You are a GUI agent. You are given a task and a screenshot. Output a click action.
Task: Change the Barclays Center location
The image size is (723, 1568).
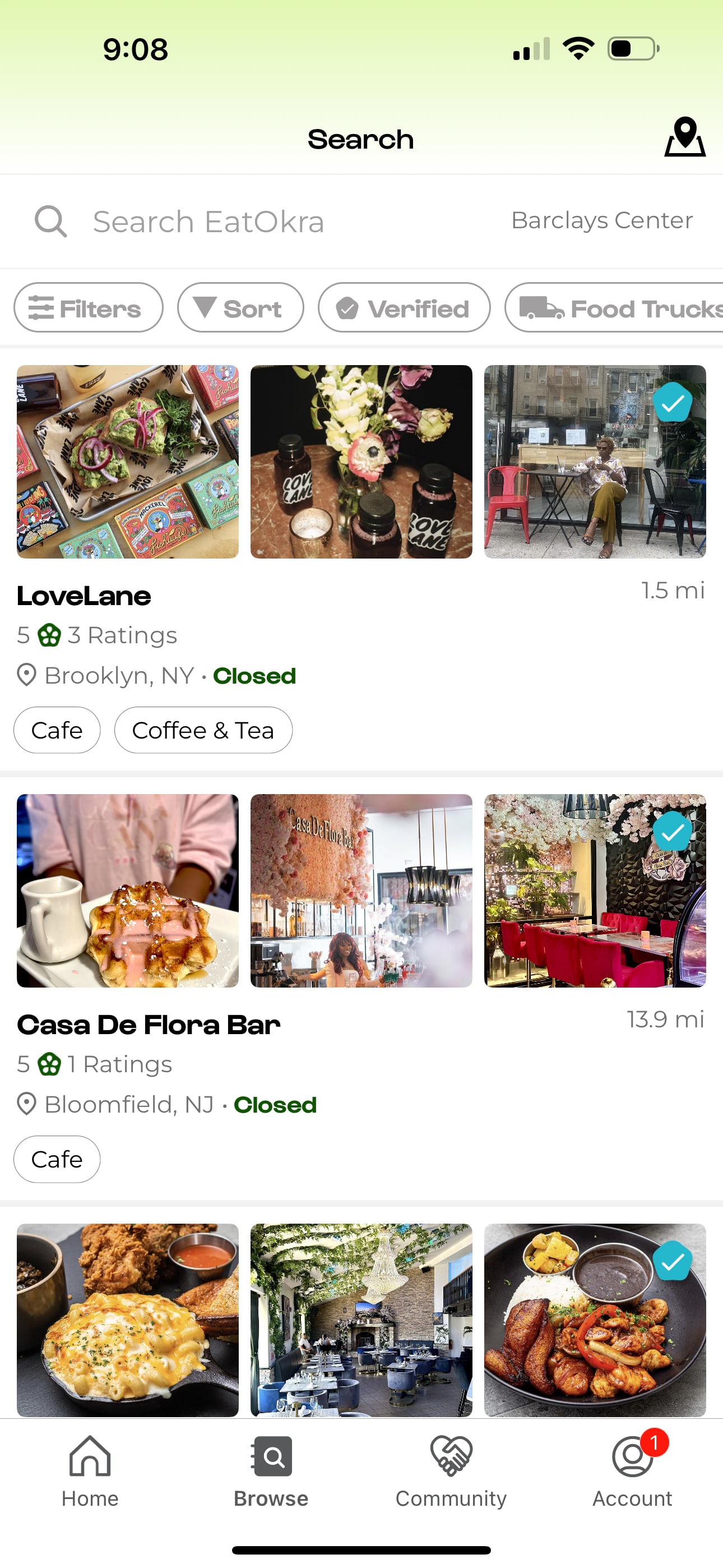tap(601, 220)
